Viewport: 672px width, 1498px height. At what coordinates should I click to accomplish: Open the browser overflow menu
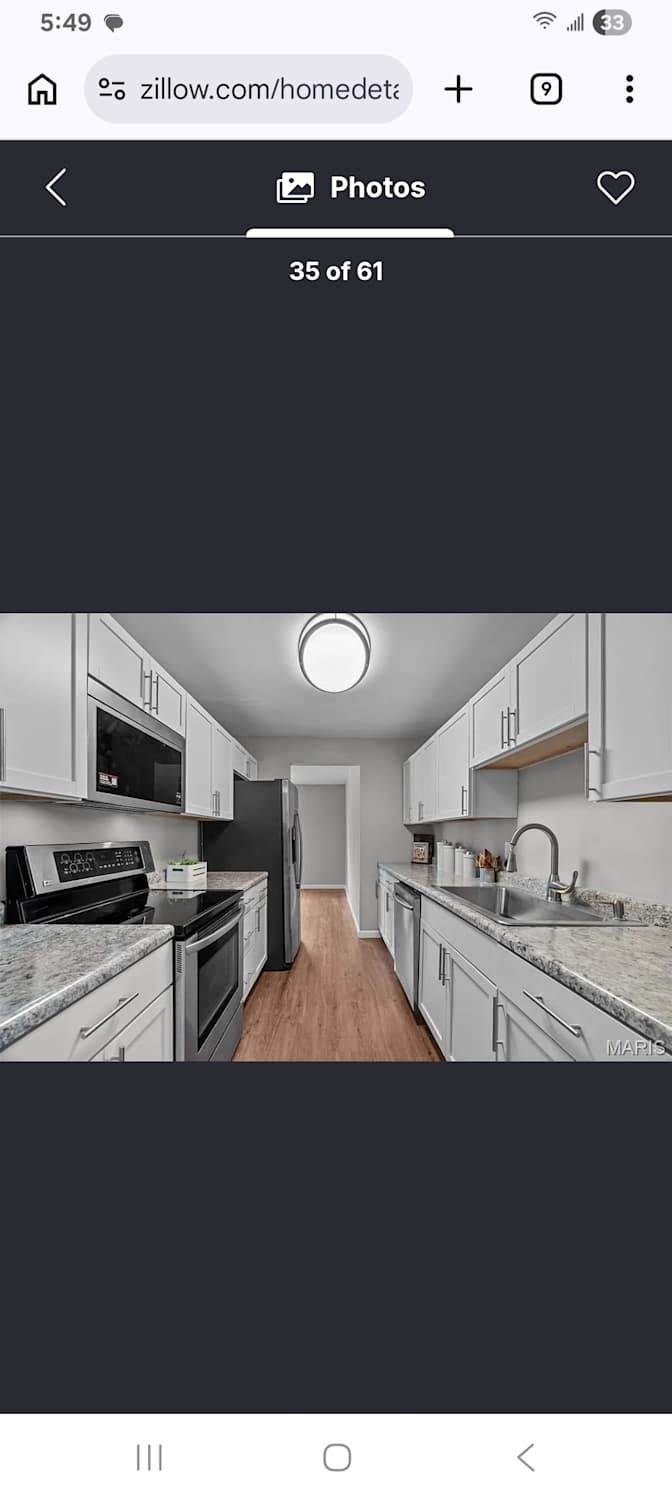coord(629,89)
